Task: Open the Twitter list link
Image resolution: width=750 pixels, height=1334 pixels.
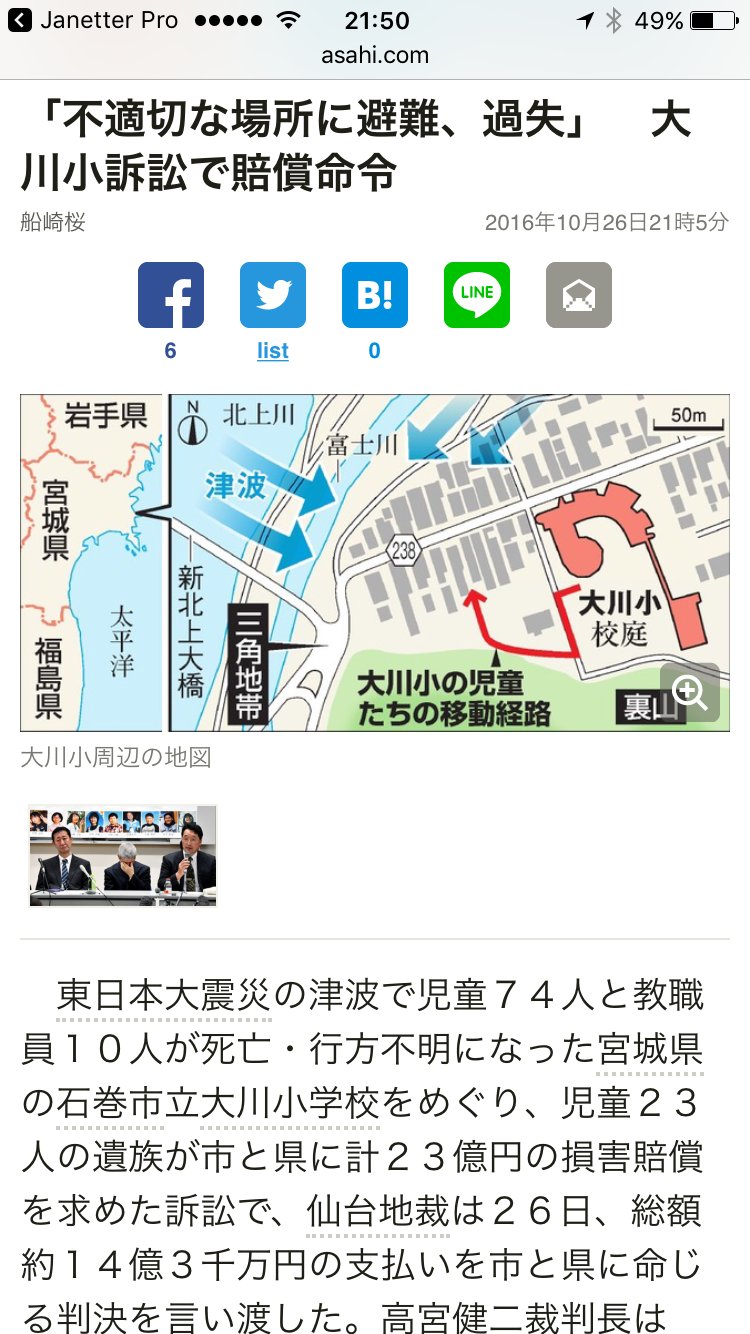Action: [272, 350]
